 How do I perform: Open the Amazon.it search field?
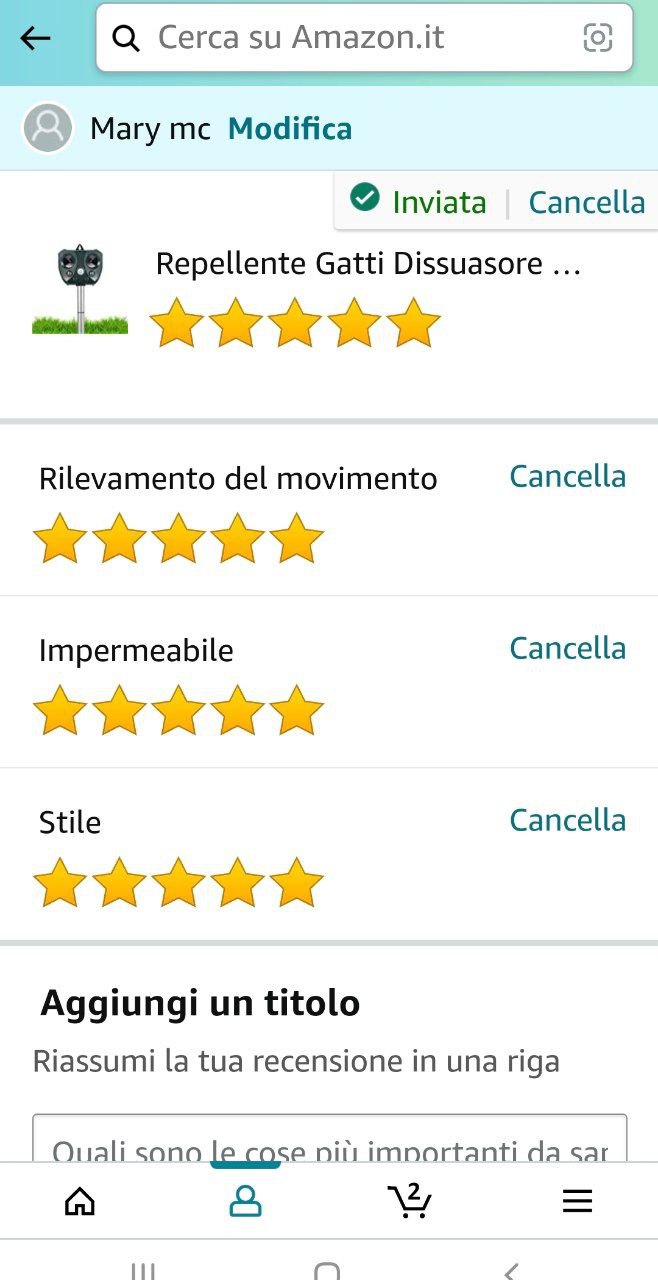(x=340, y=38)
